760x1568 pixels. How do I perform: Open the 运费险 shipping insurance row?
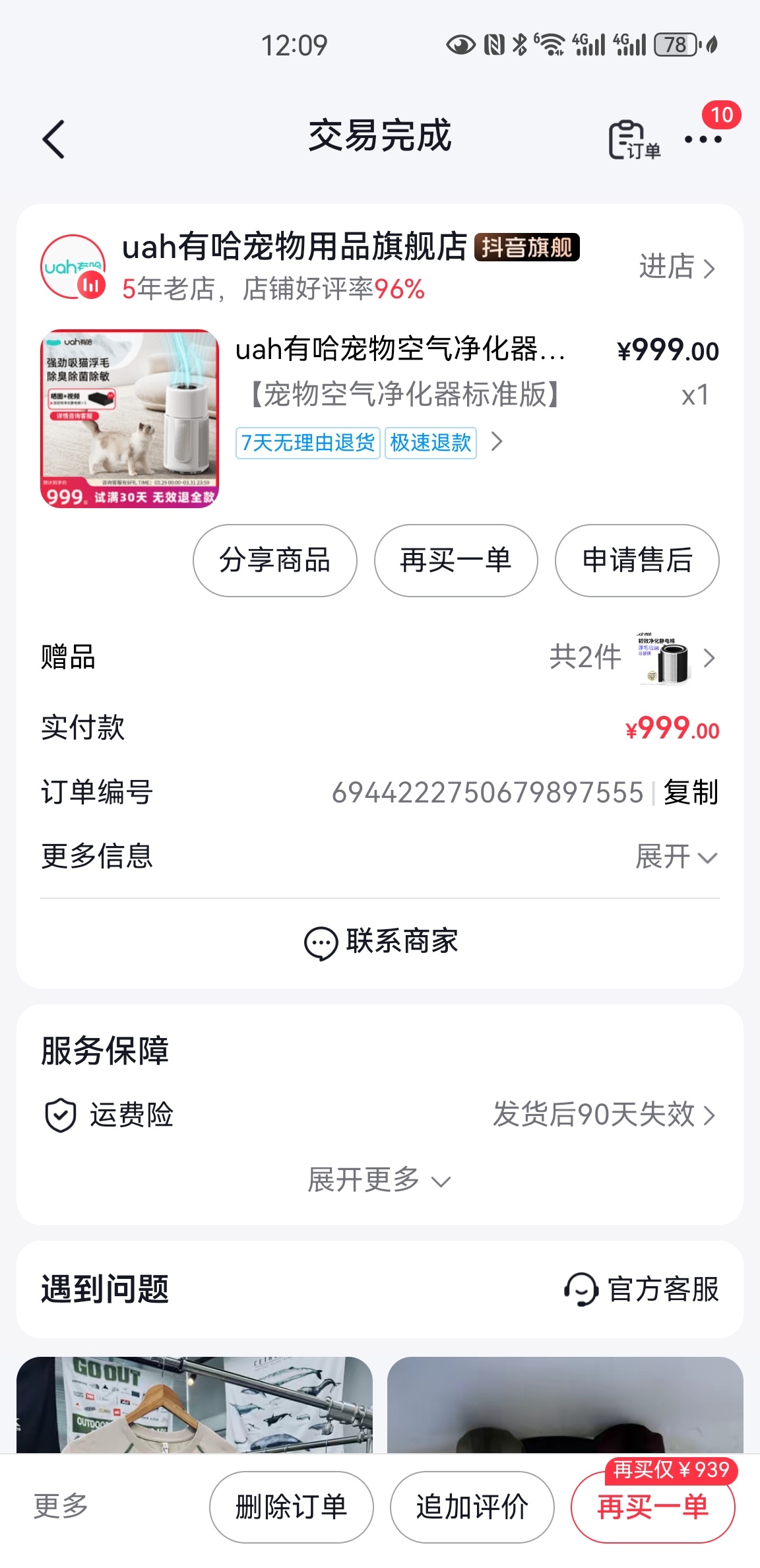[379, 1115]
